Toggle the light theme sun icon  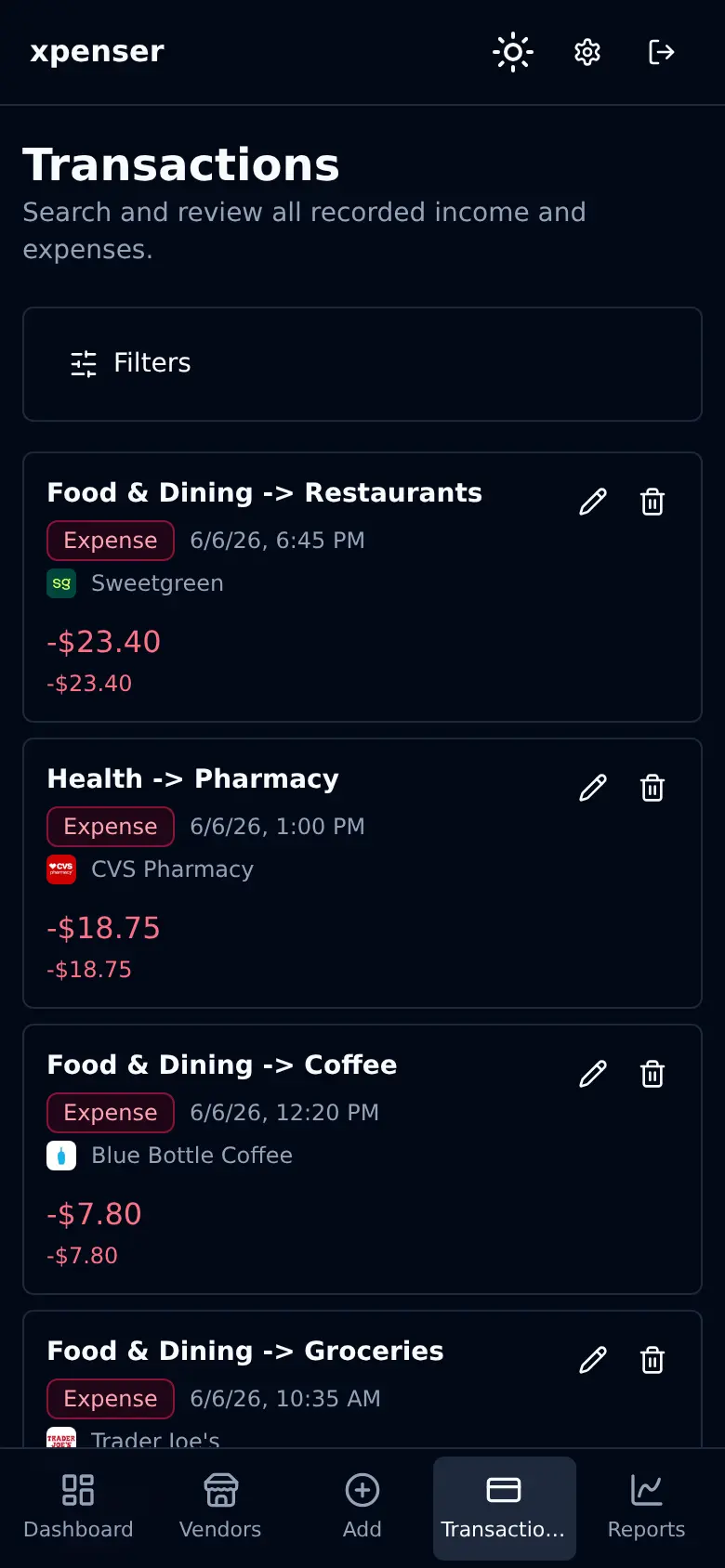513,52
